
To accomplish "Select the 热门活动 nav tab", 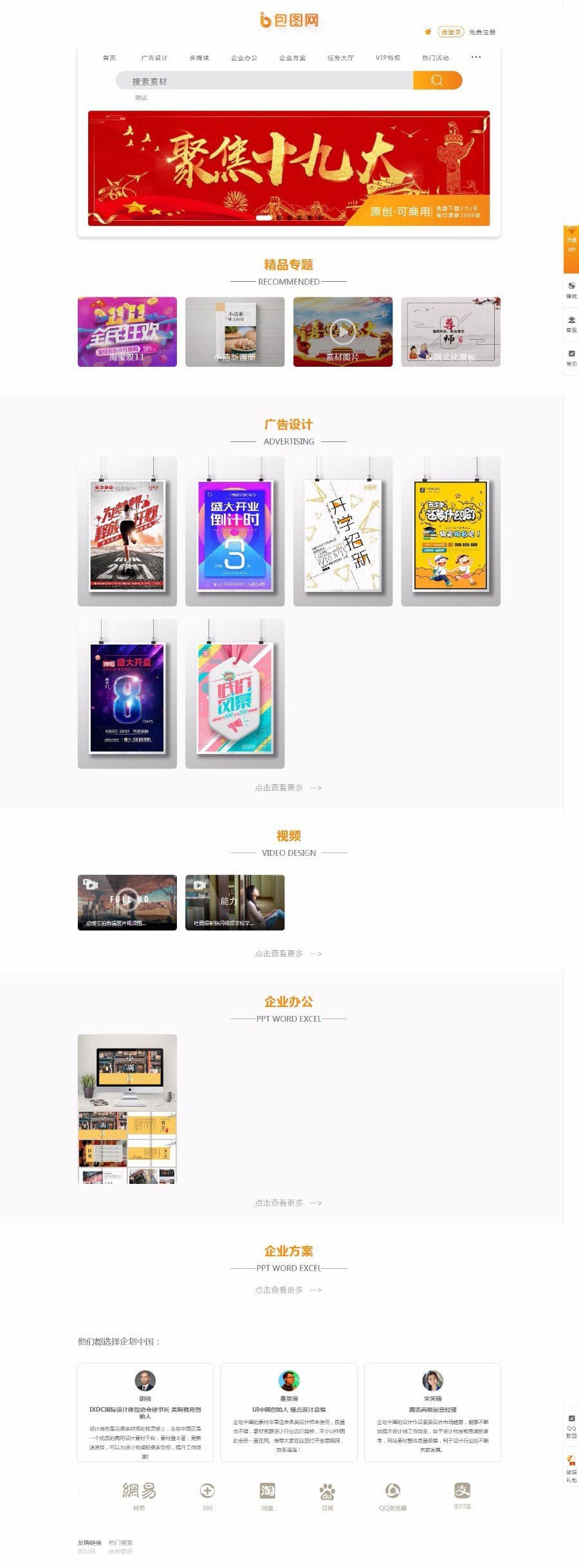I will 436,58.
